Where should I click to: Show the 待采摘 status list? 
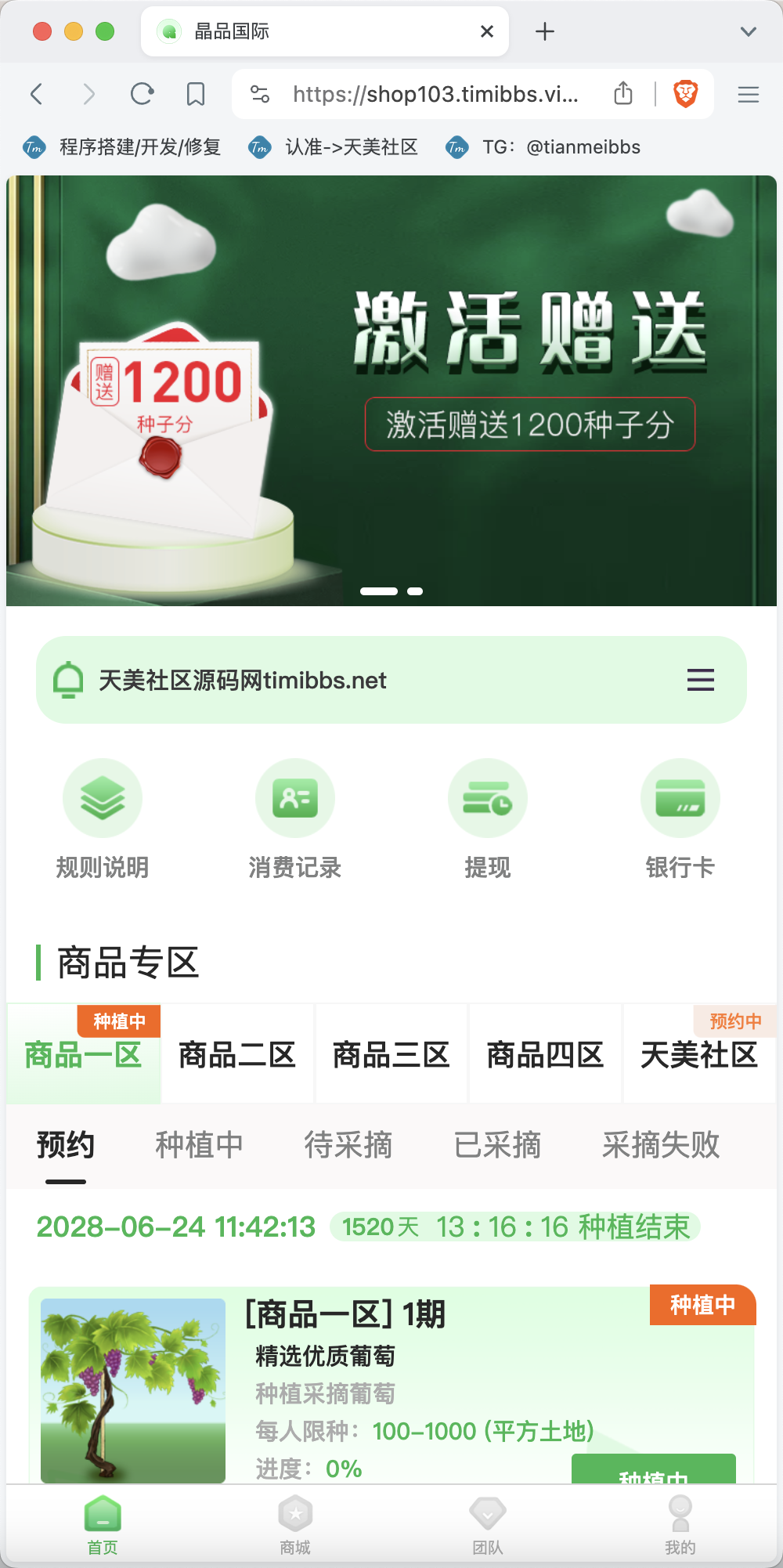coord(348,1145)
